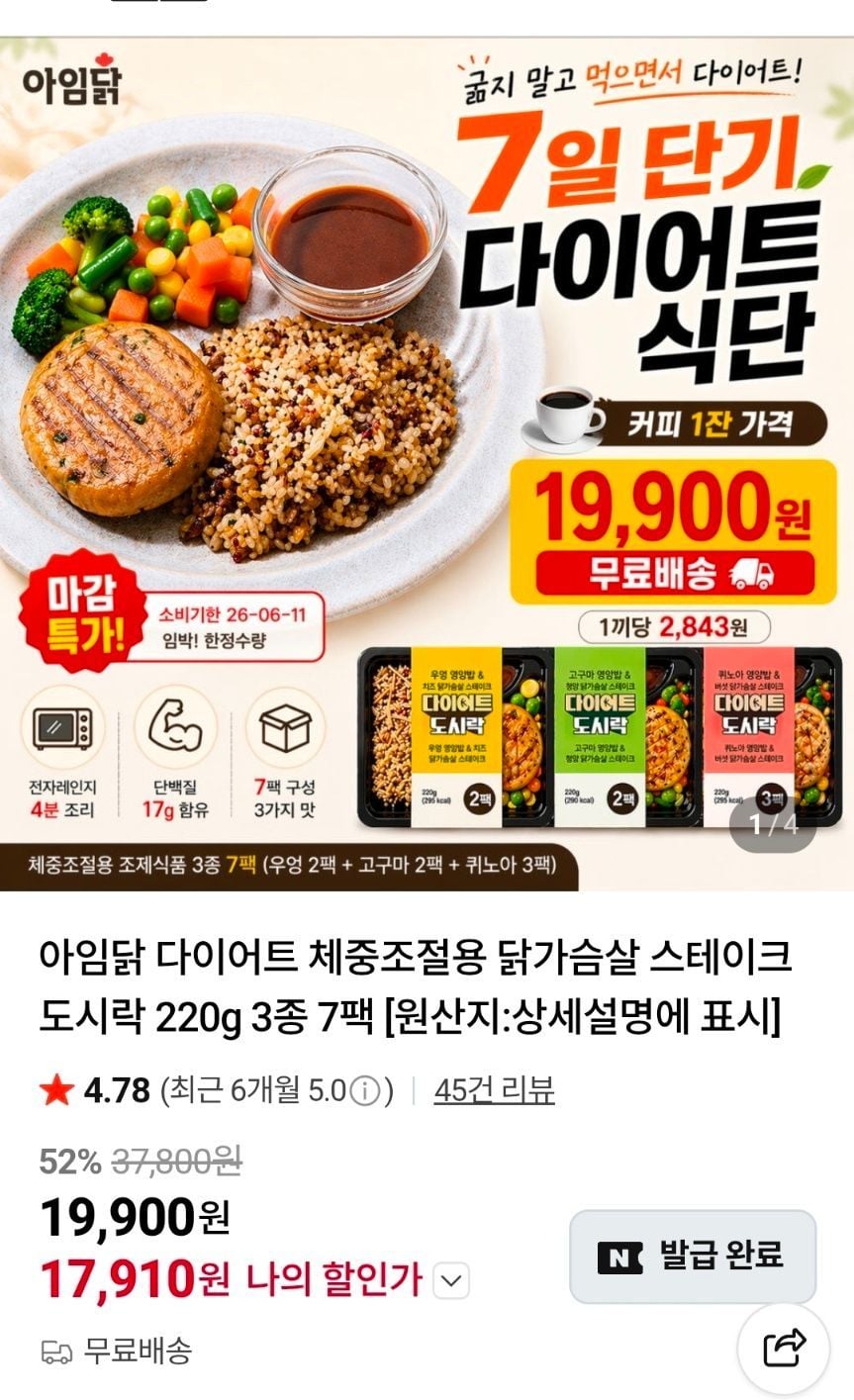Share this product
Image resolution: width=854 pixels, height=1400 pixels.
(783, 1348)
